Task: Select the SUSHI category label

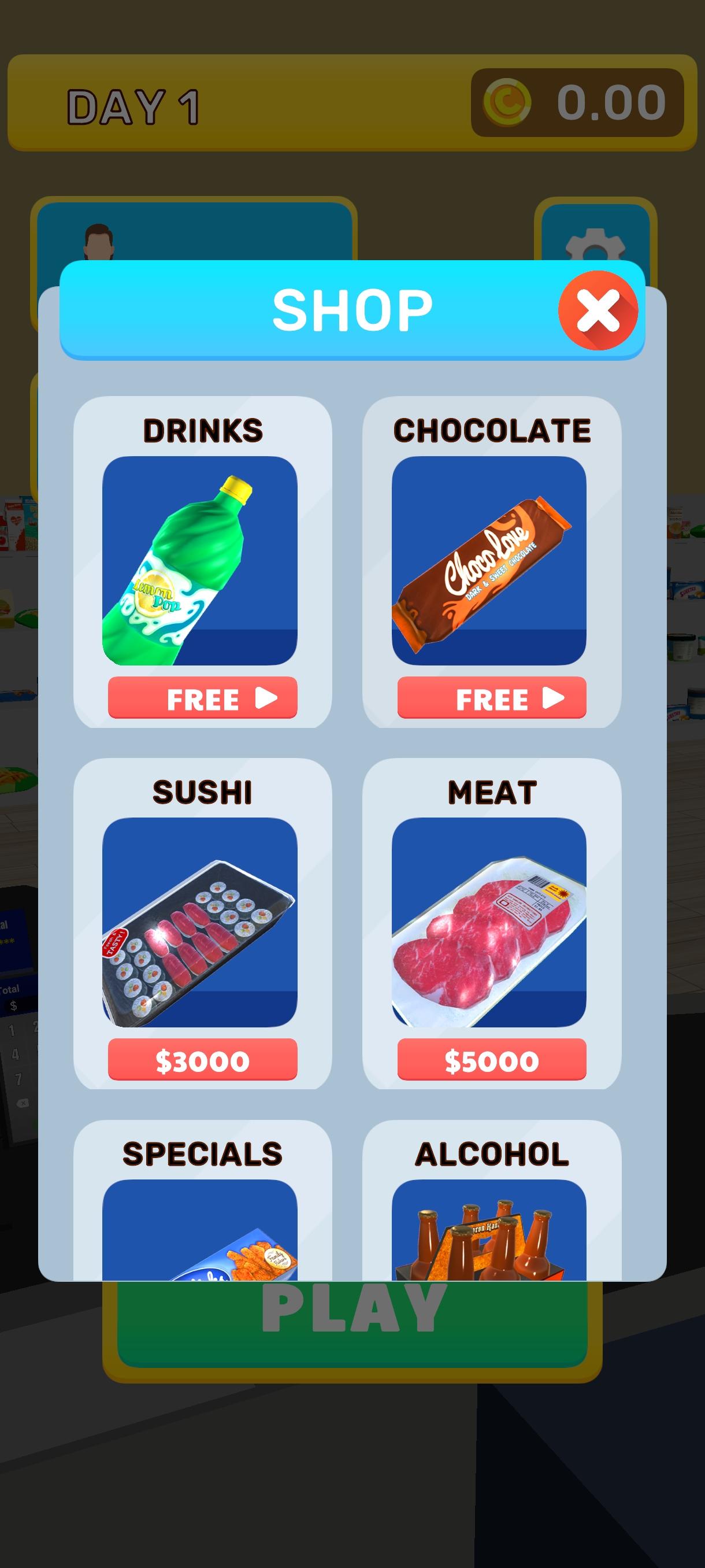Action: [203, 790]
